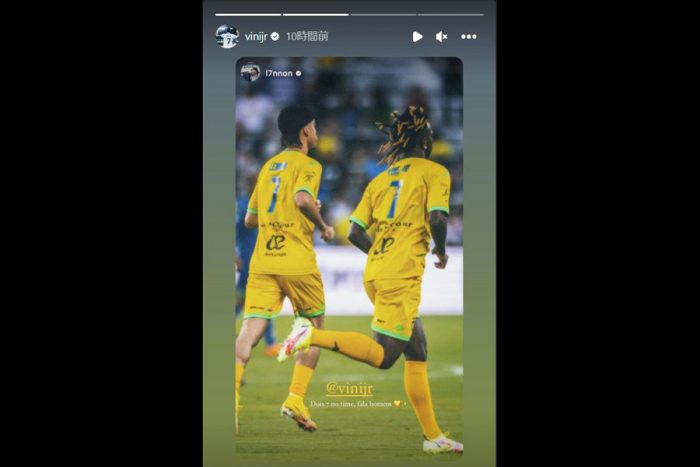Tap the @vinijr mention sticker

click(349, 388)
